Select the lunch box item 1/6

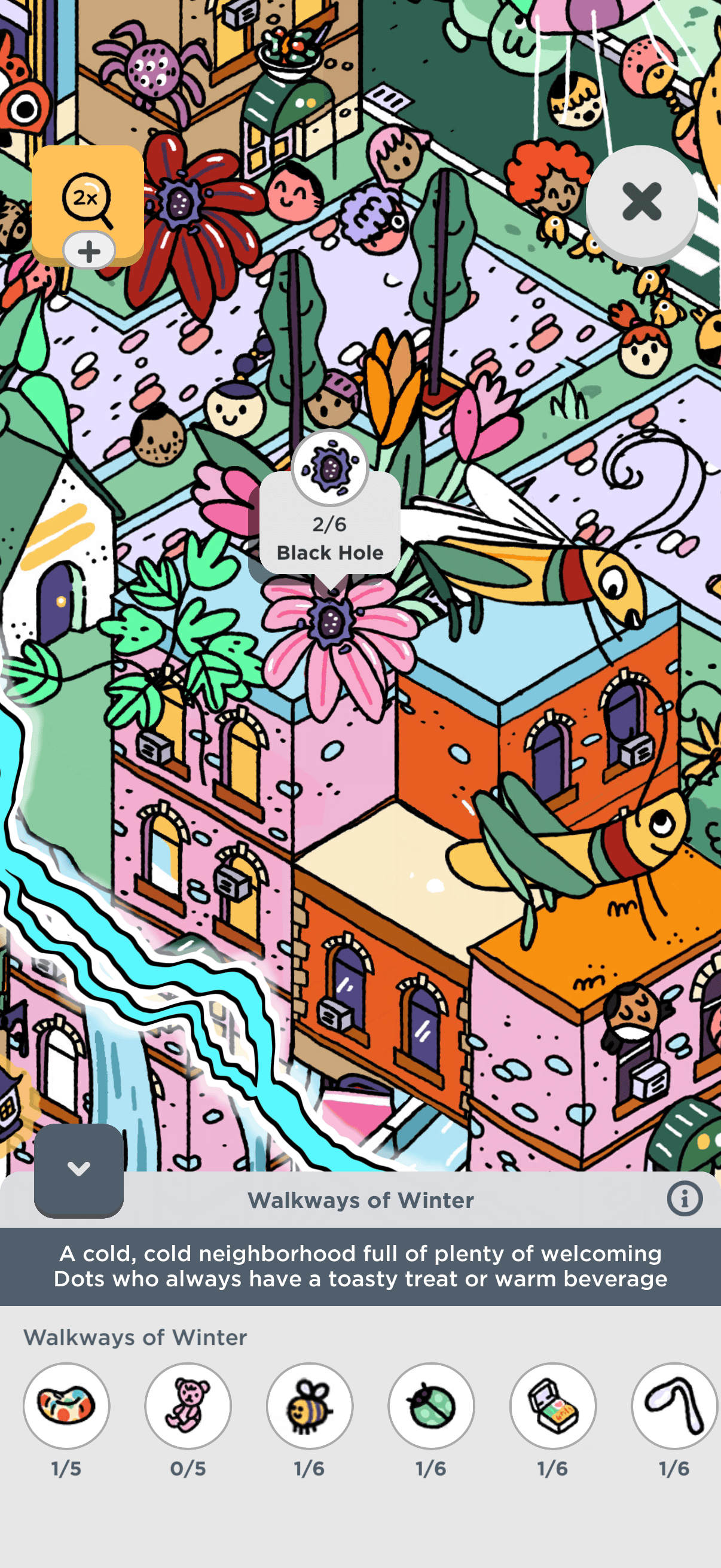pyautogui.click(x=553, y=1405)
